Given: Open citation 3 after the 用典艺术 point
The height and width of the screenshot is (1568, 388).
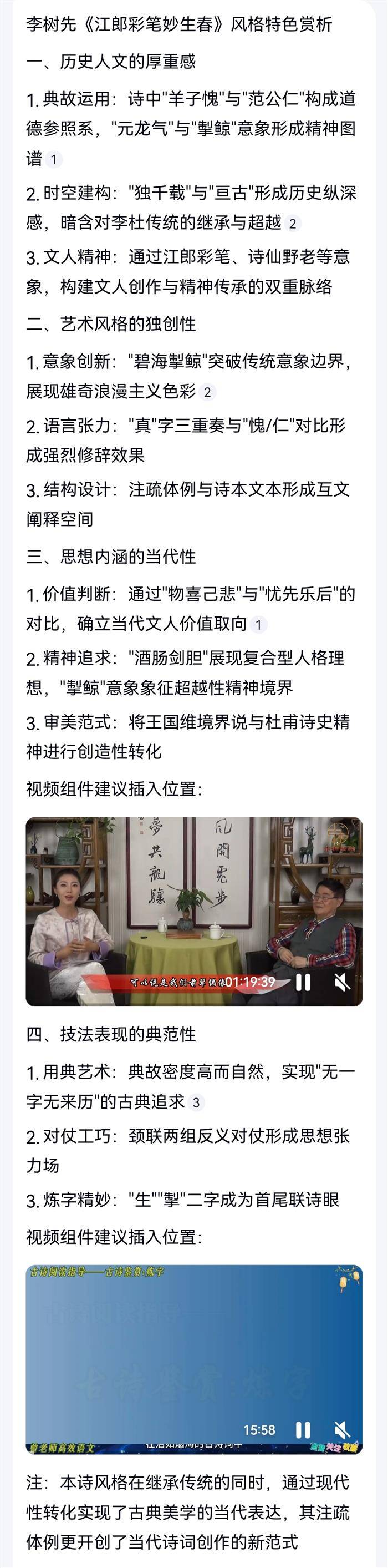Looking at the screenshot, I should [196, 1102].
